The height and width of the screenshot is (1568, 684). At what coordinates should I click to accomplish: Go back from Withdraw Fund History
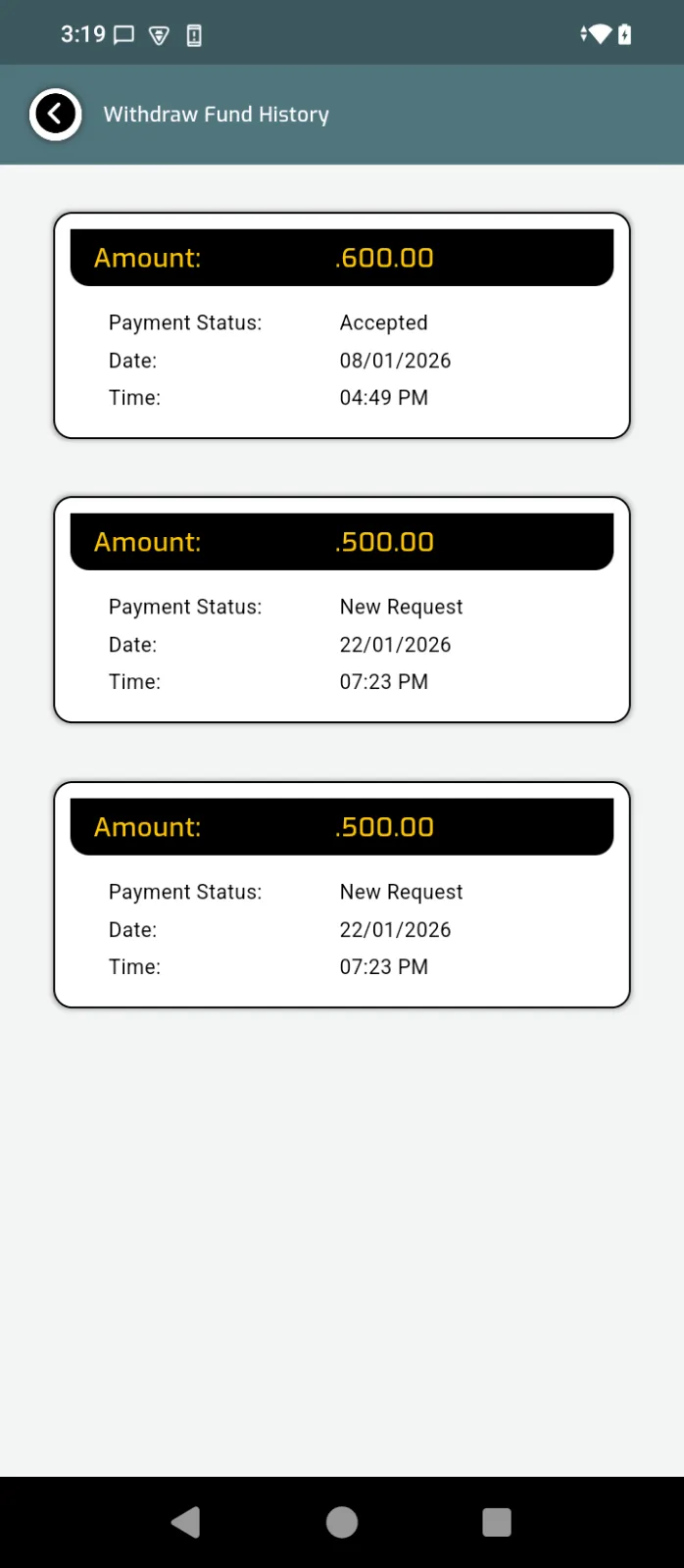55,115
